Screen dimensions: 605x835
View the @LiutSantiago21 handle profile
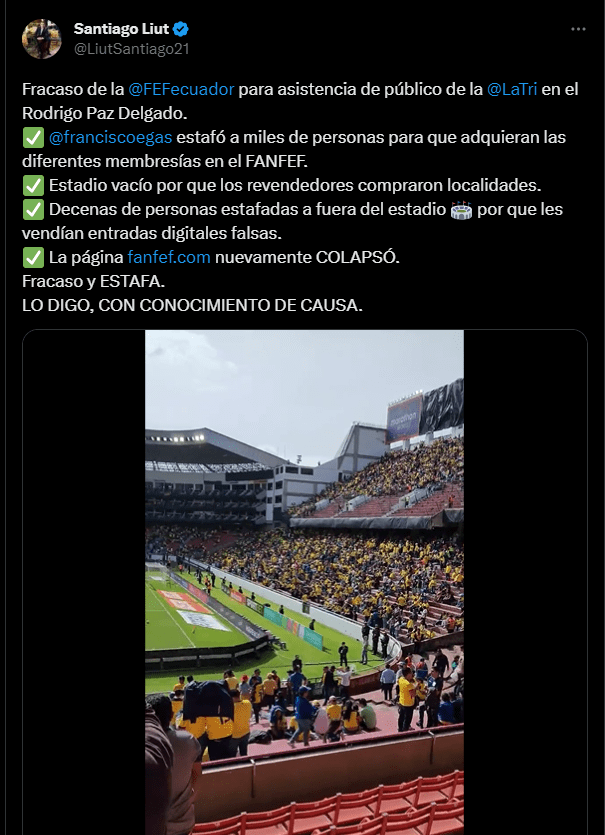click(x=132, y=48)
